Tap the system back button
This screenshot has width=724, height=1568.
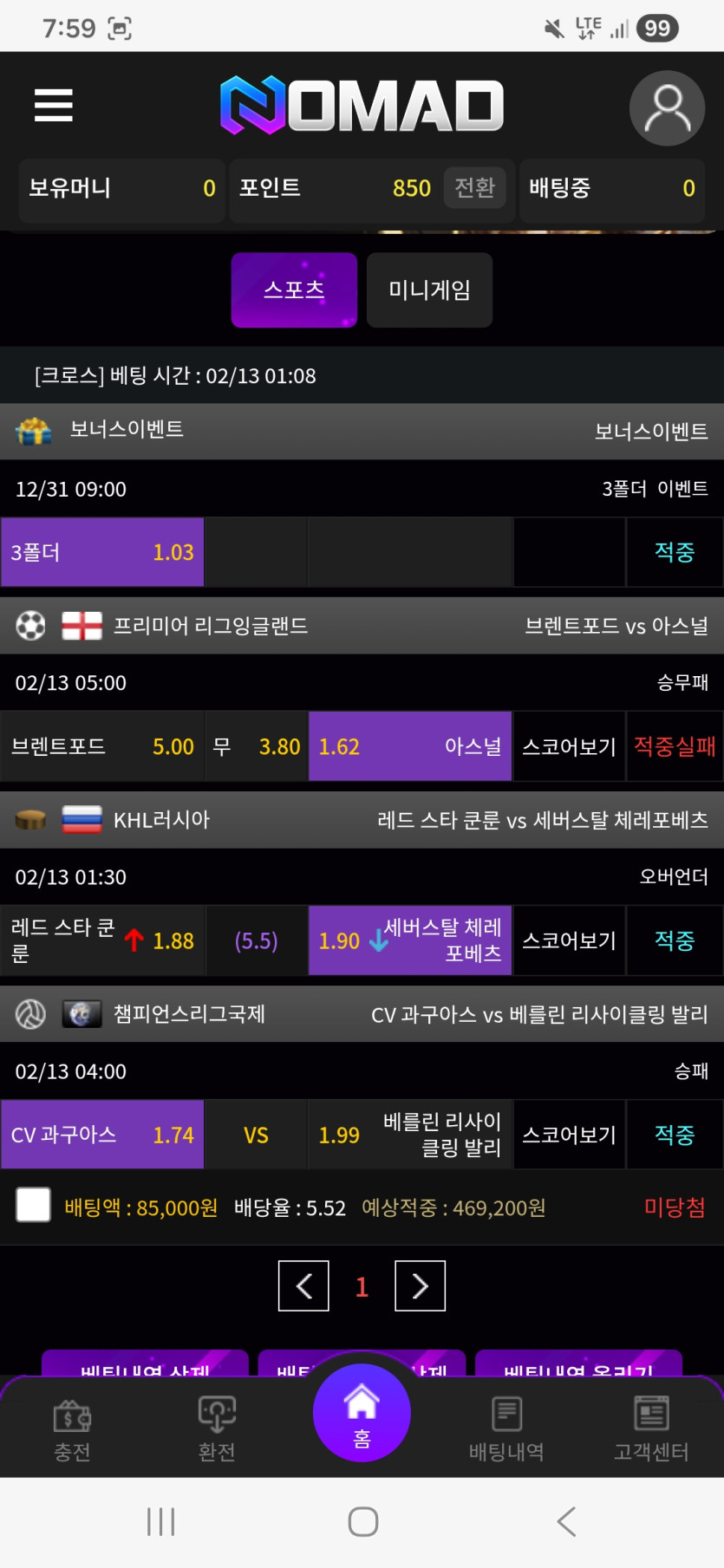[x=566, y=1521]
